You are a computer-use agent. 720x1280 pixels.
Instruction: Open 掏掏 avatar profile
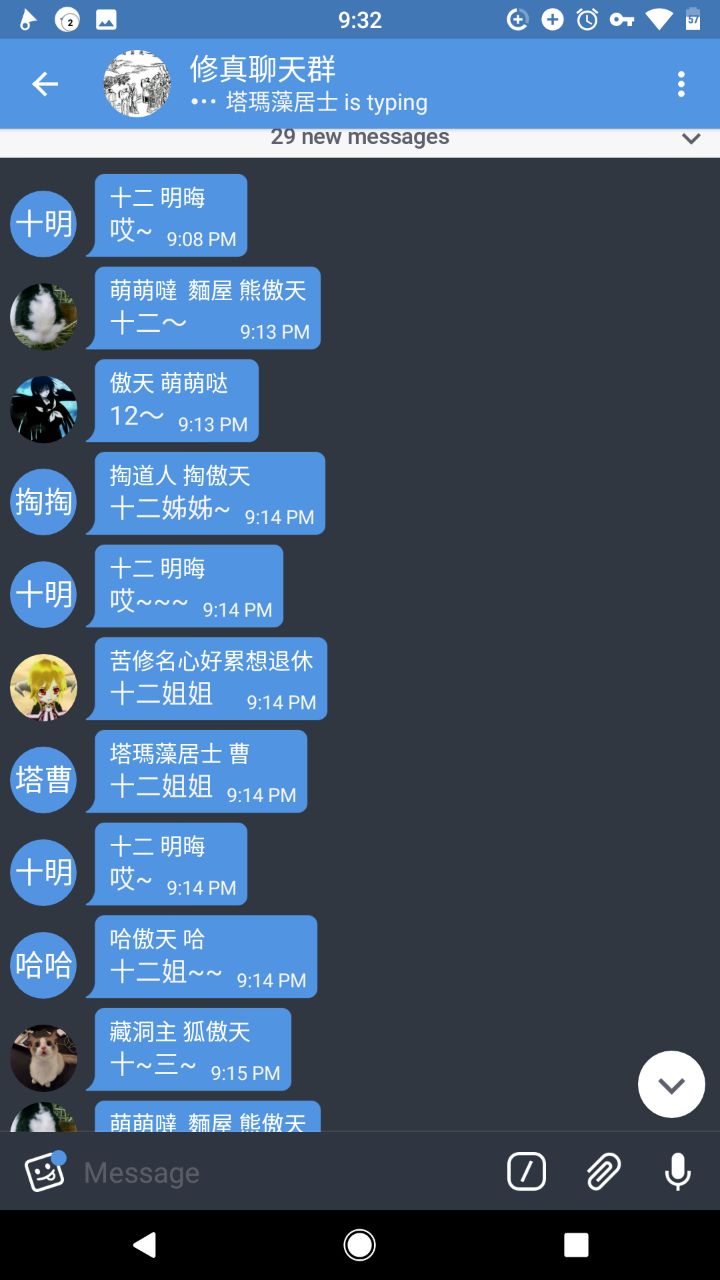(x=43, y=502)
